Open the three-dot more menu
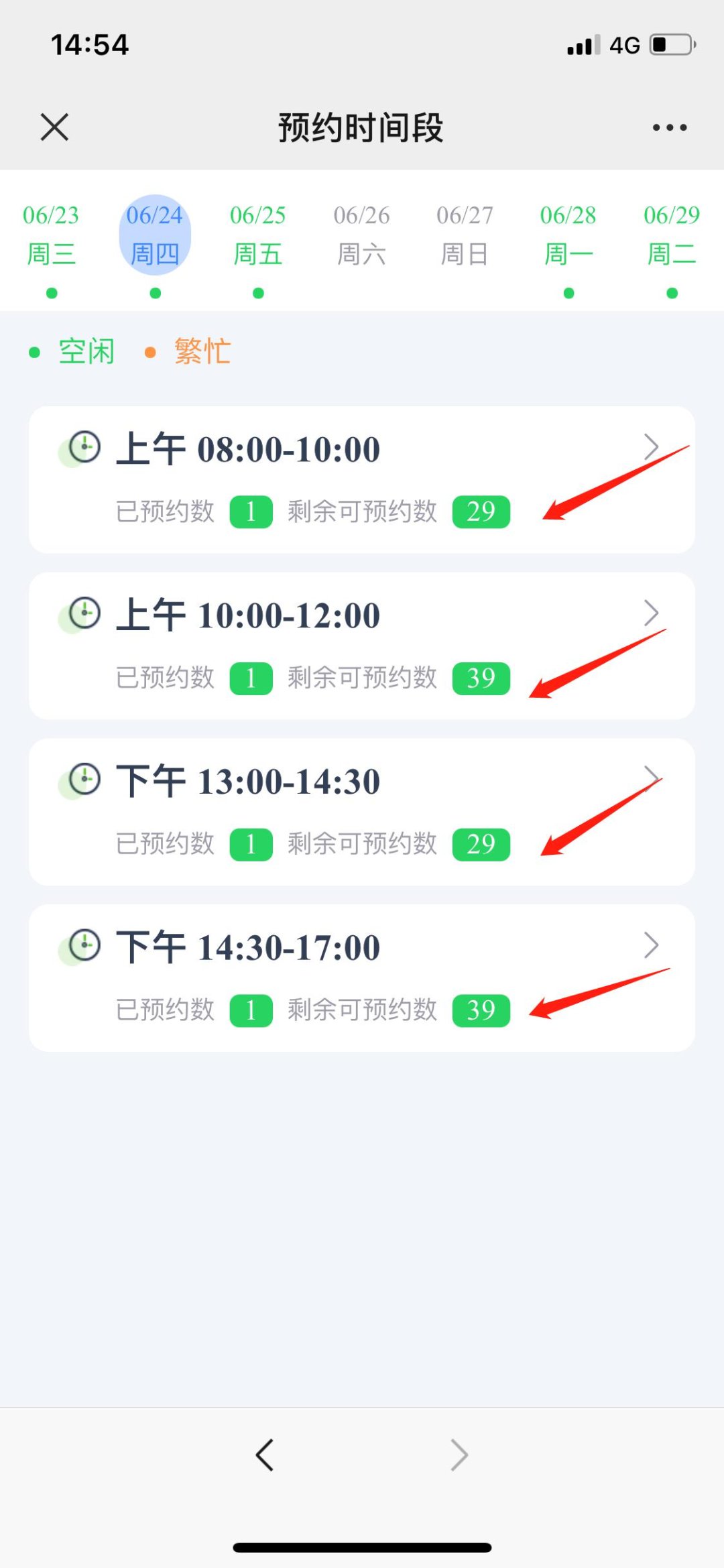This screenshot has width=724, height=1568. point(670,127)
